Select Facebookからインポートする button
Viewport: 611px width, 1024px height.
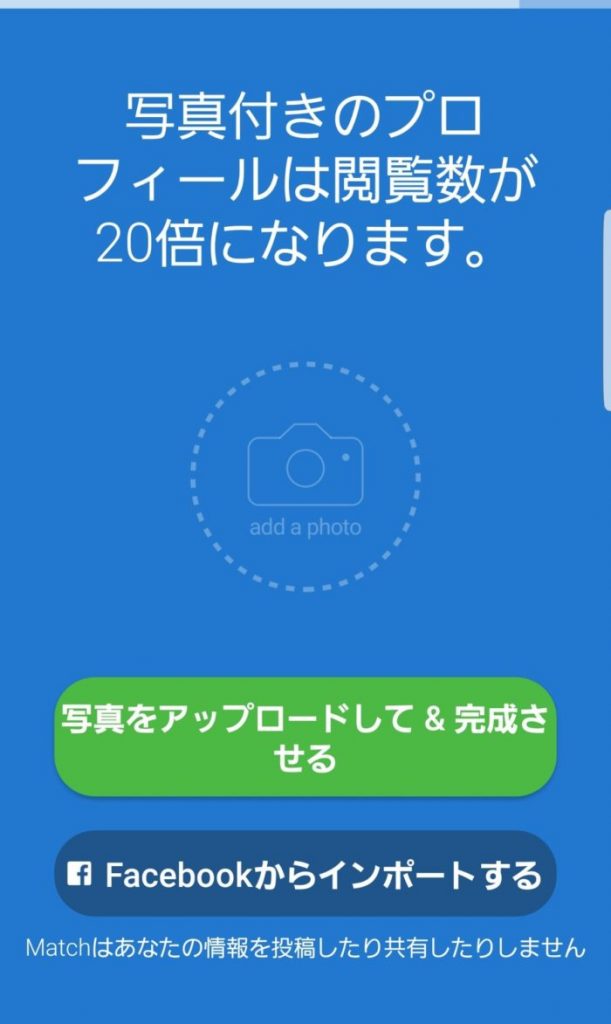[x=305, y=875]
